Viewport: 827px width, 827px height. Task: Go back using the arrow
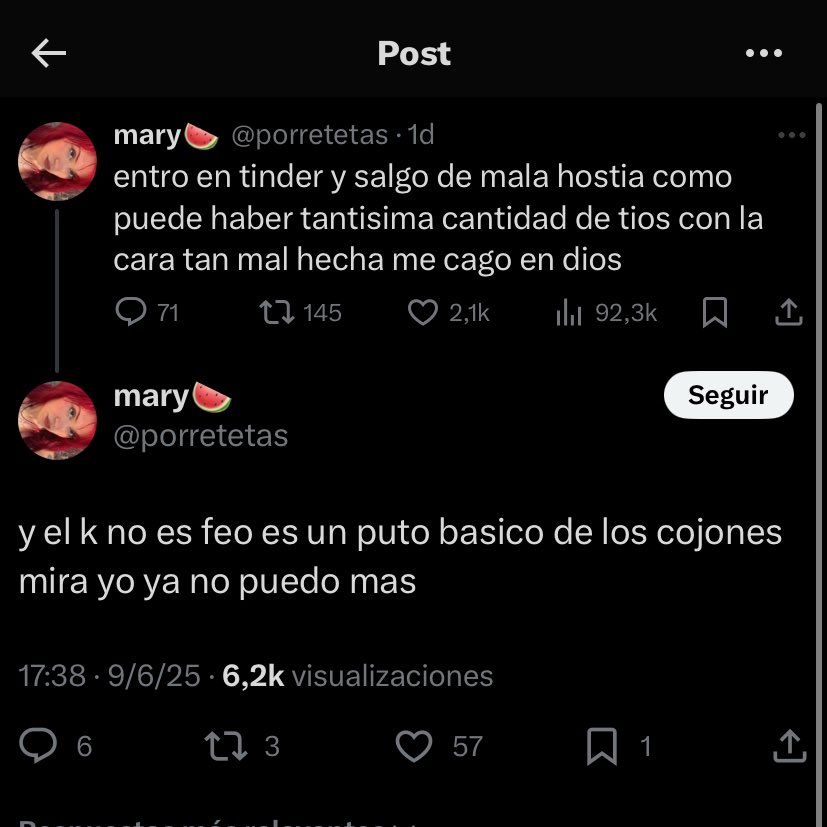pos(48,54)
